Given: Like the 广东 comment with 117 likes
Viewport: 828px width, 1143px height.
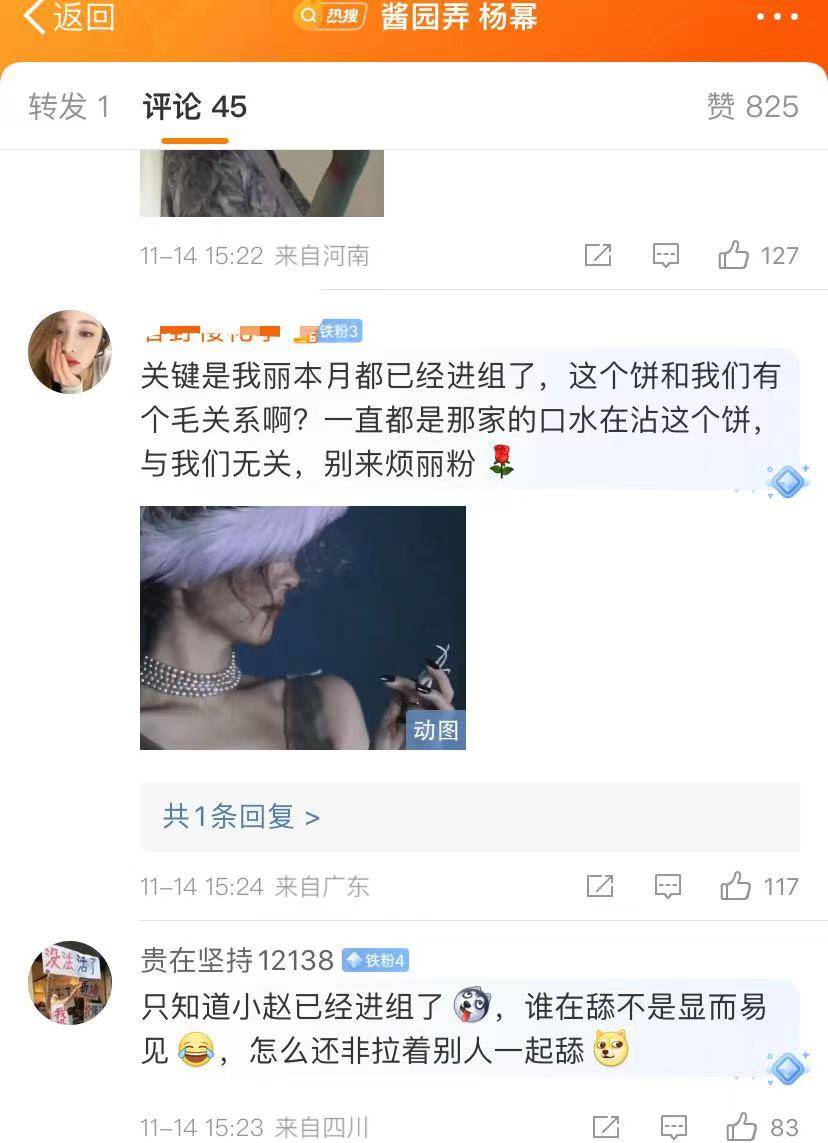Looking at the screenshot, I should 737,886.
